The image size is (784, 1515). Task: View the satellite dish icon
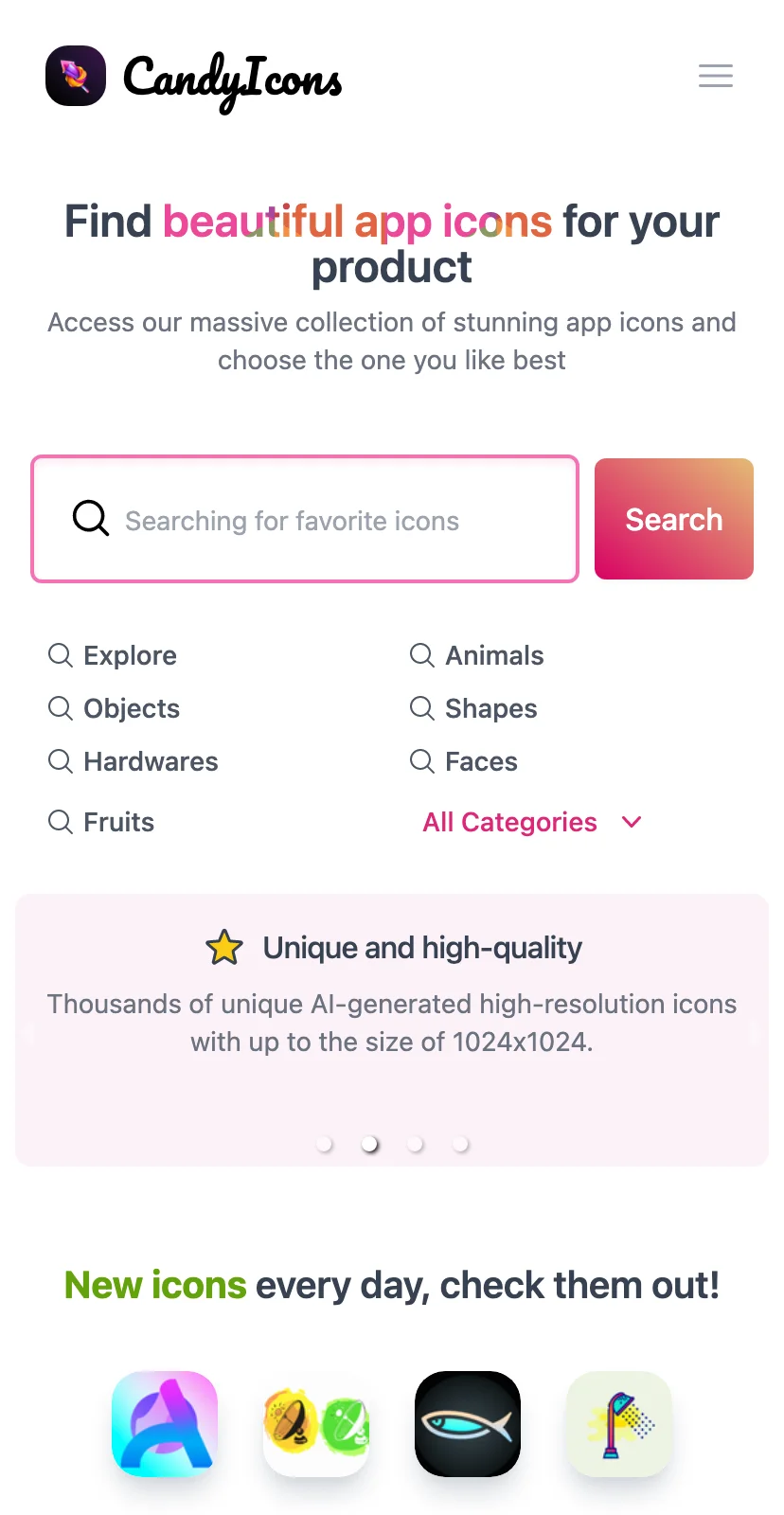coord(316,1423)
